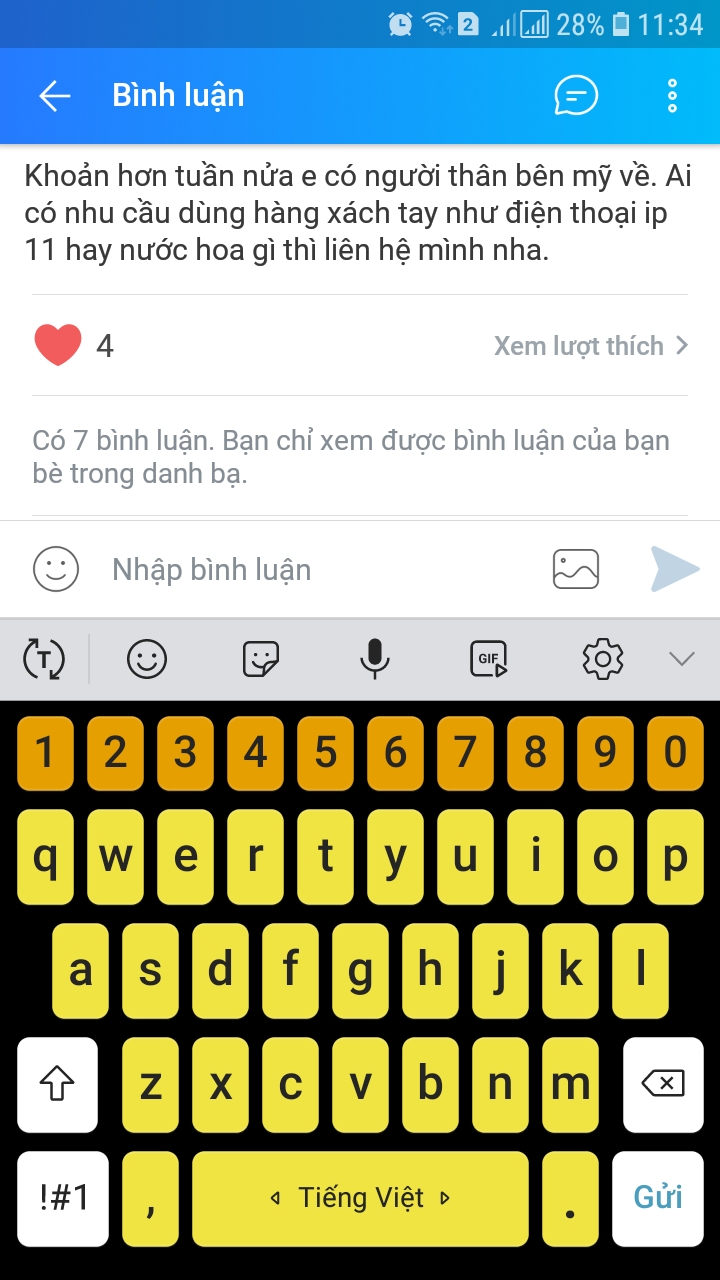The width and height of the screenshot is (720, 1280).
Task: Start voice input with the microphone
Action: coord(375,659)
